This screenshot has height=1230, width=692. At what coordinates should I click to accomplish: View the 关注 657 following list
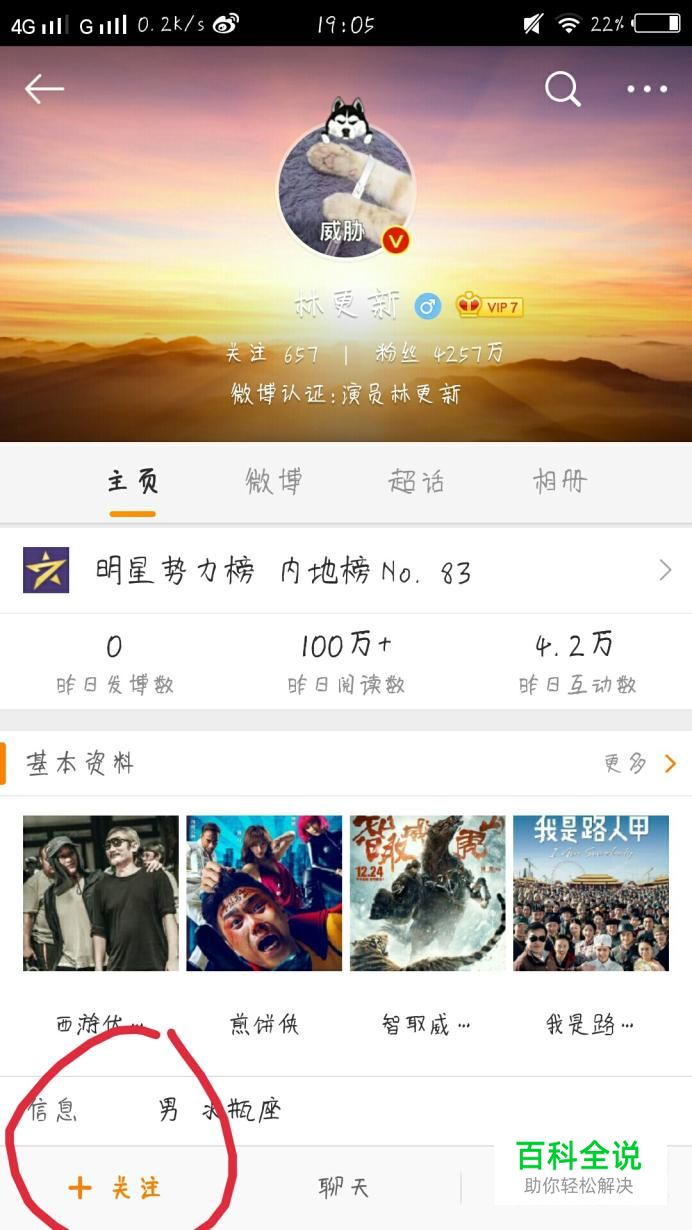[x=272, y=354]
